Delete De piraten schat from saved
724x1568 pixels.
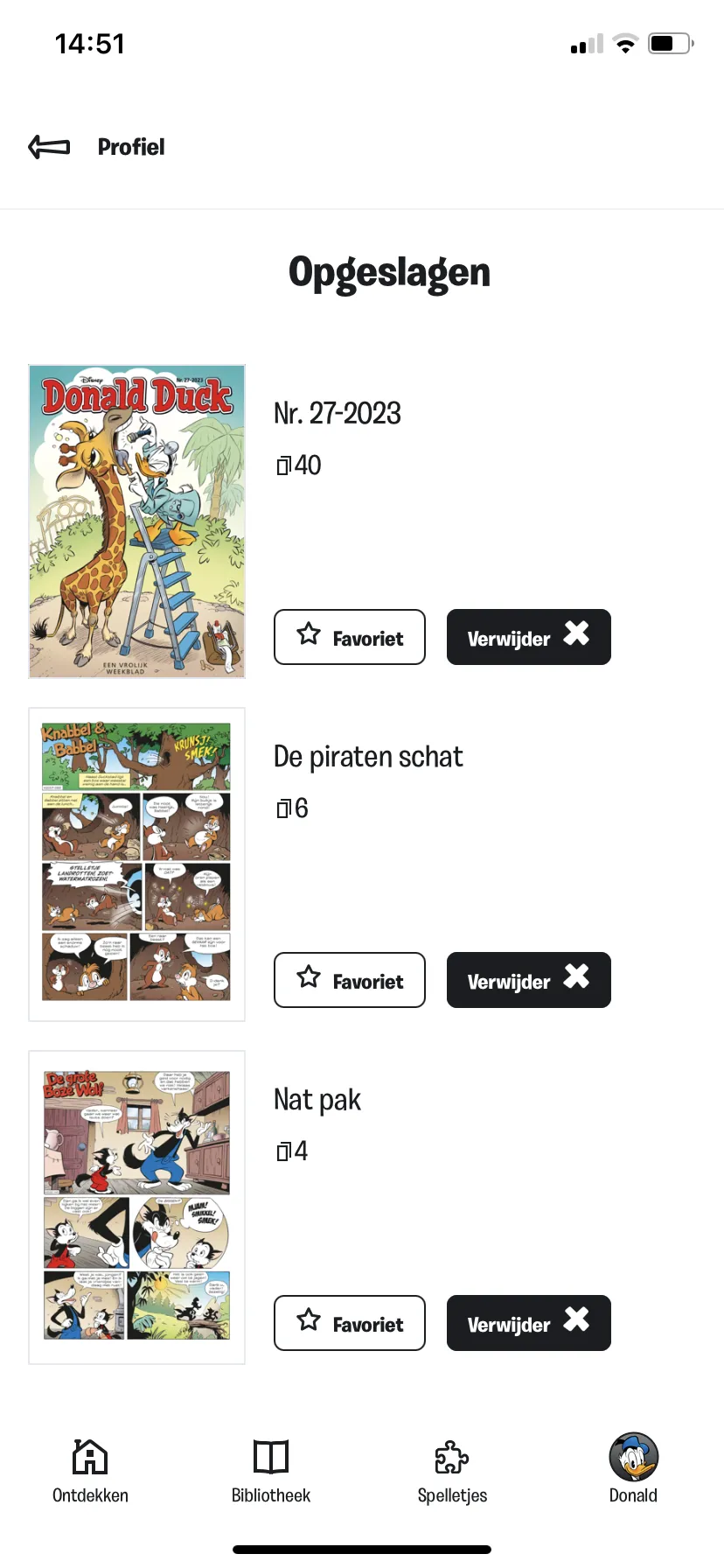click(x=528, y=980)
